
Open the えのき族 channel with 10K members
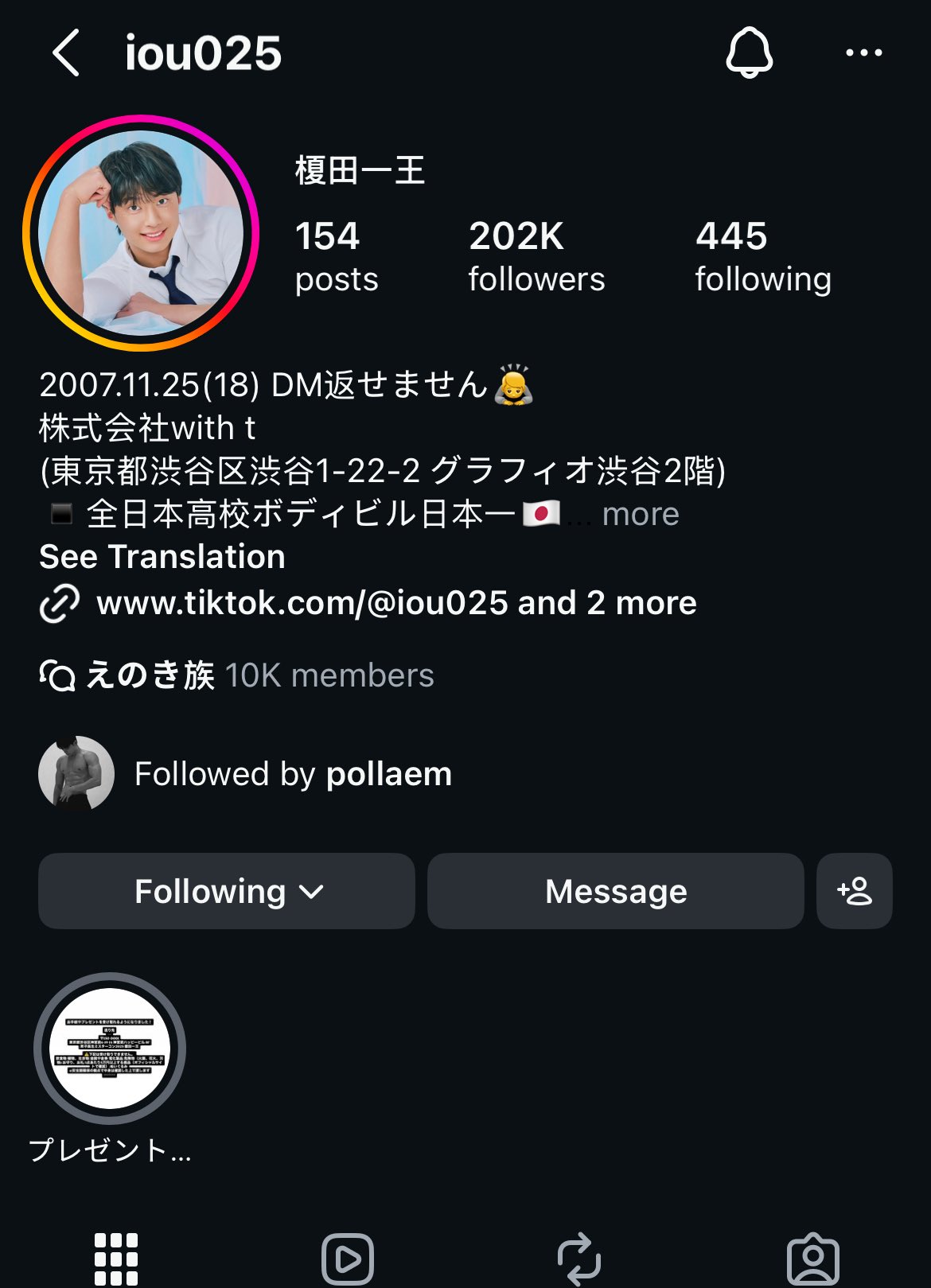point(237,675)
